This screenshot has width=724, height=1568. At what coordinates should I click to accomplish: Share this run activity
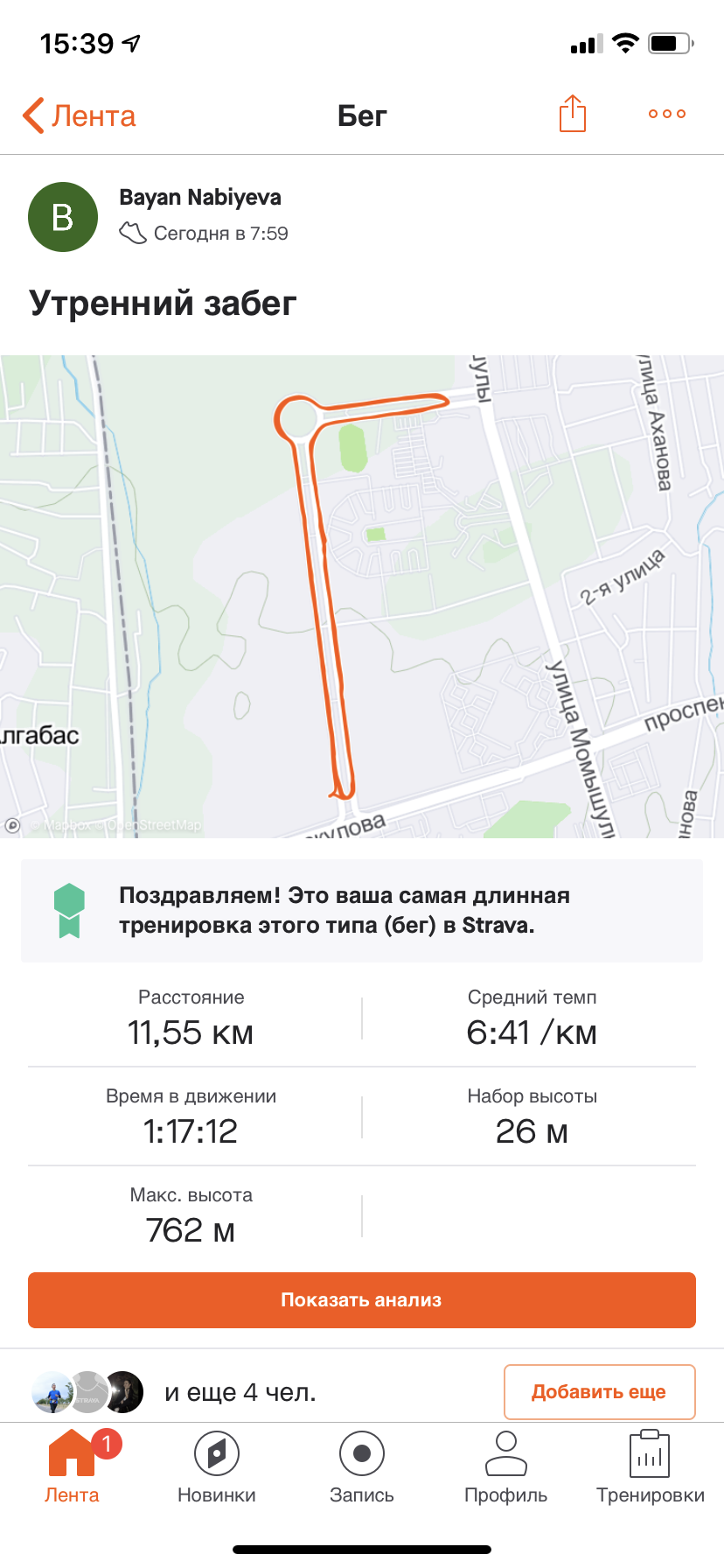coord(572,114)
